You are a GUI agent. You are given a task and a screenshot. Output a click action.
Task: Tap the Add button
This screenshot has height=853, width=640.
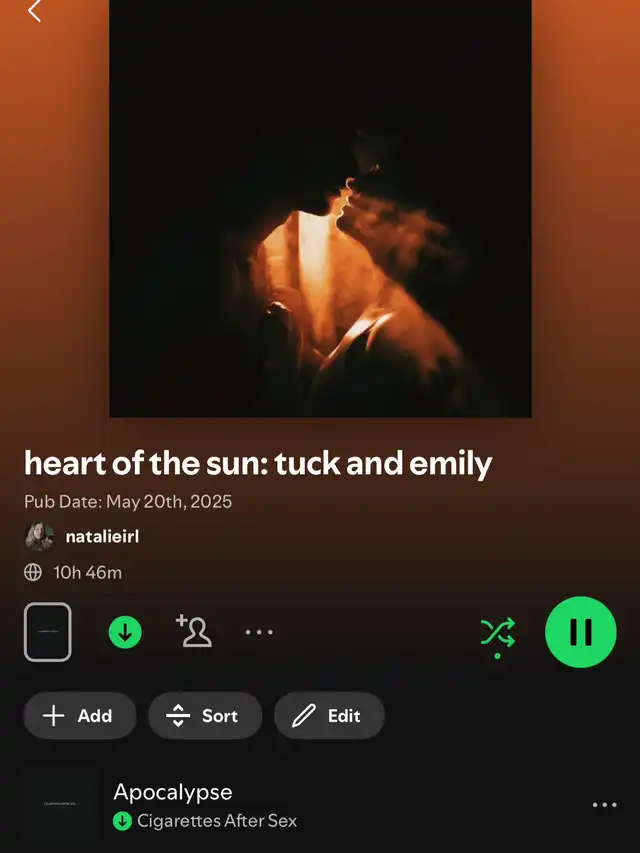80,716
